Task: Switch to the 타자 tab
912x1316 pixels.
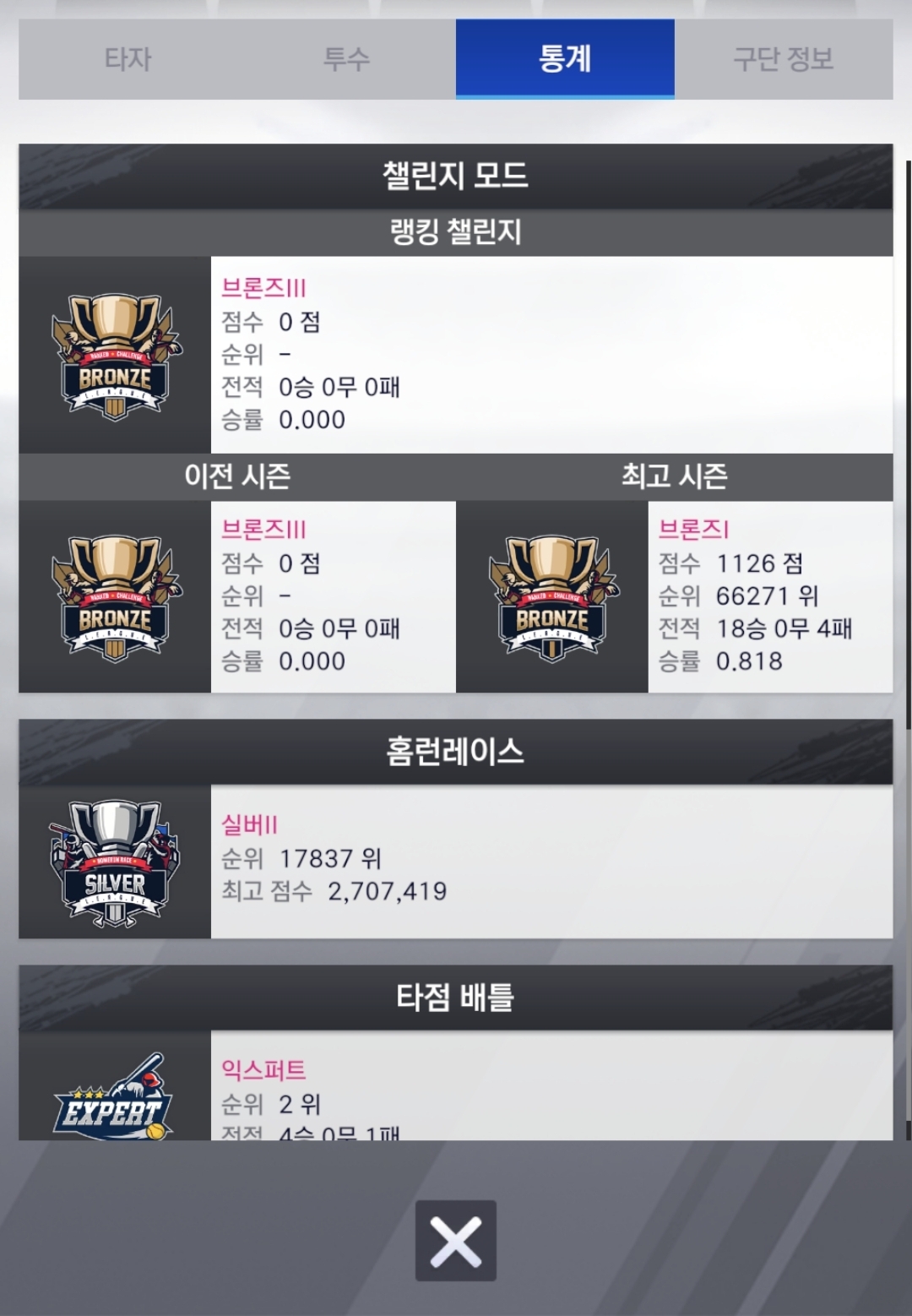Action: (128, 59)
